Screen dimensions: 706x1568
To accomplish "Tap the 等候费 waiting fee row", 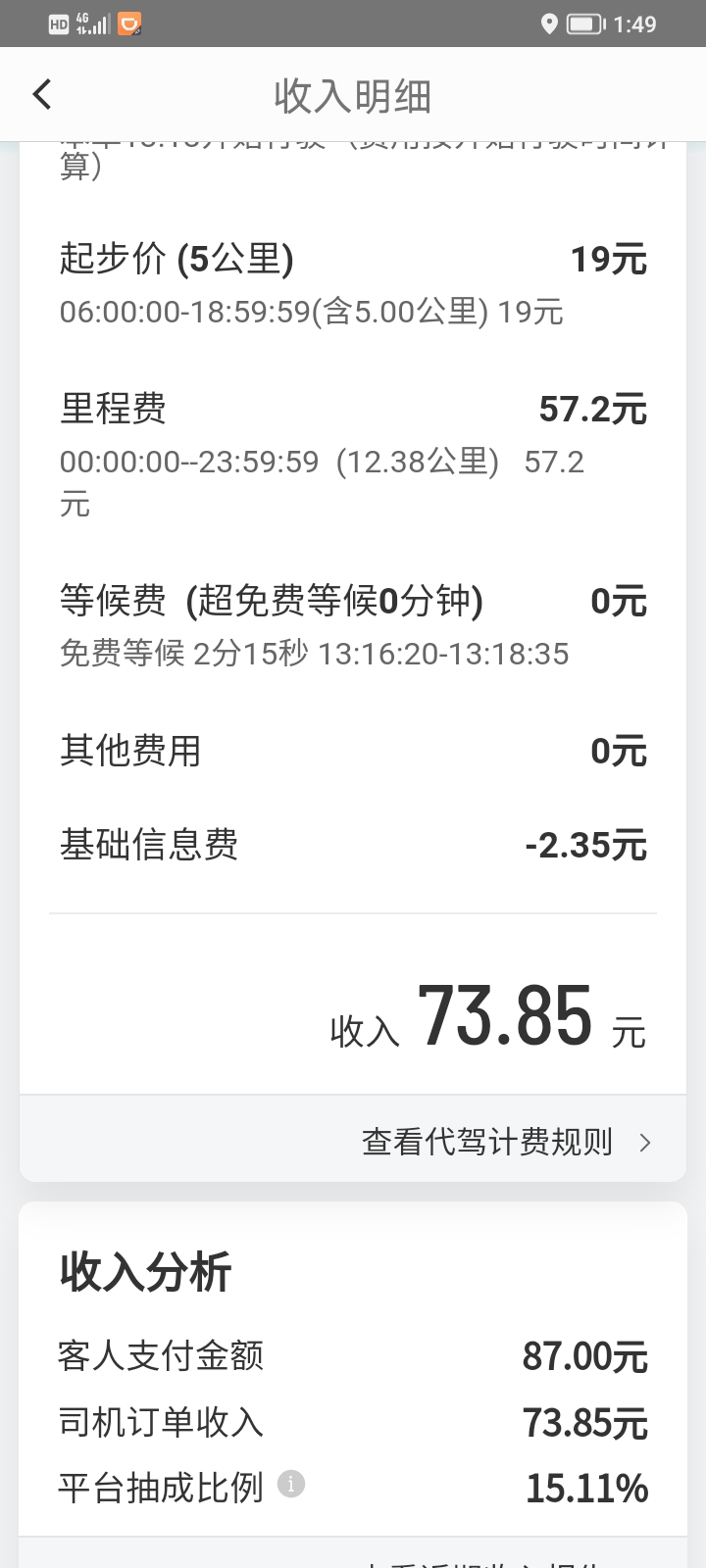I will coord(353,602).
